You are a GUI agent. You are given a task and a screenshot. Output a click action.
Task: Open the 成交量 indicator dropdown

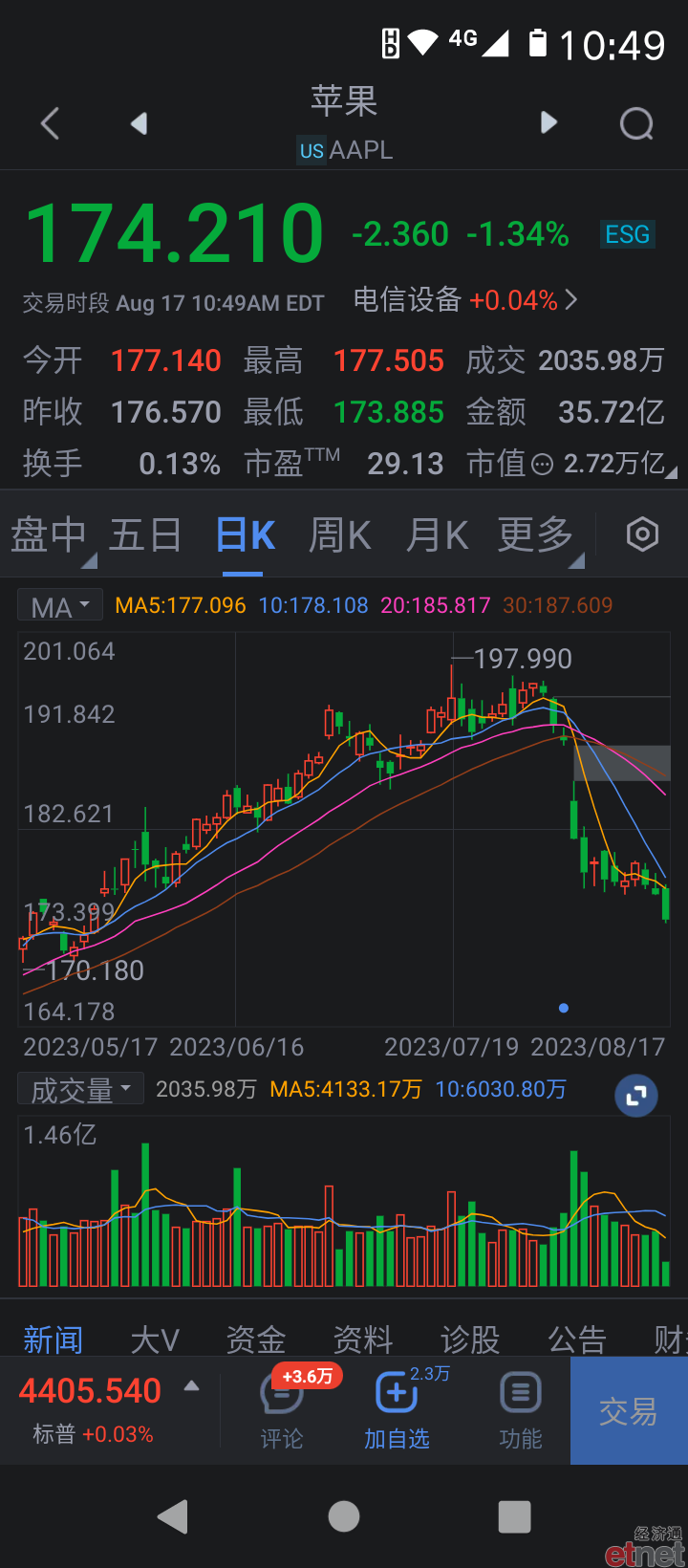click(81, 1089)
